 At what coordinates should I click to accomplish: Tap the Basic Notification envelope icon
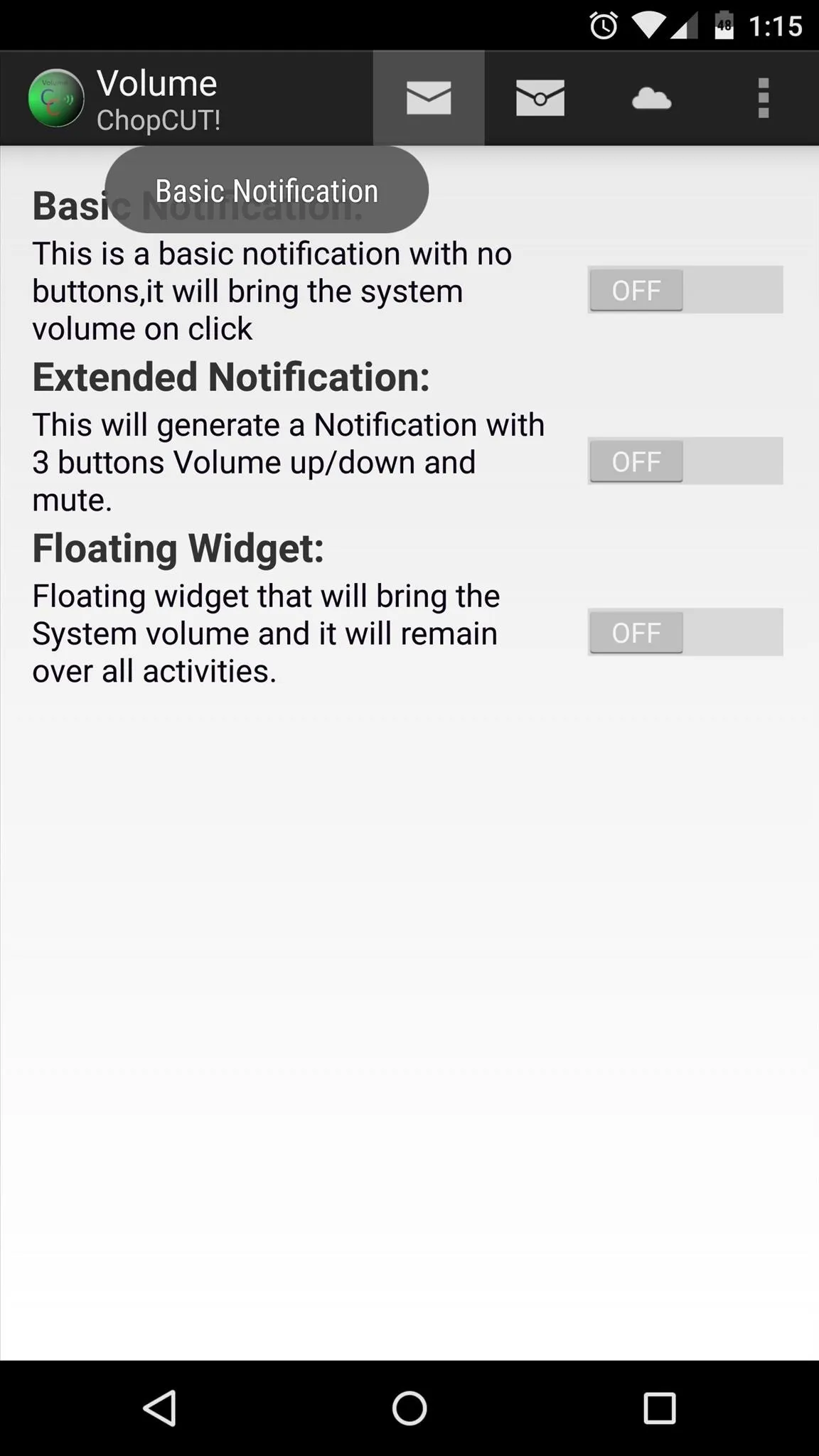(x=429, y=98)
